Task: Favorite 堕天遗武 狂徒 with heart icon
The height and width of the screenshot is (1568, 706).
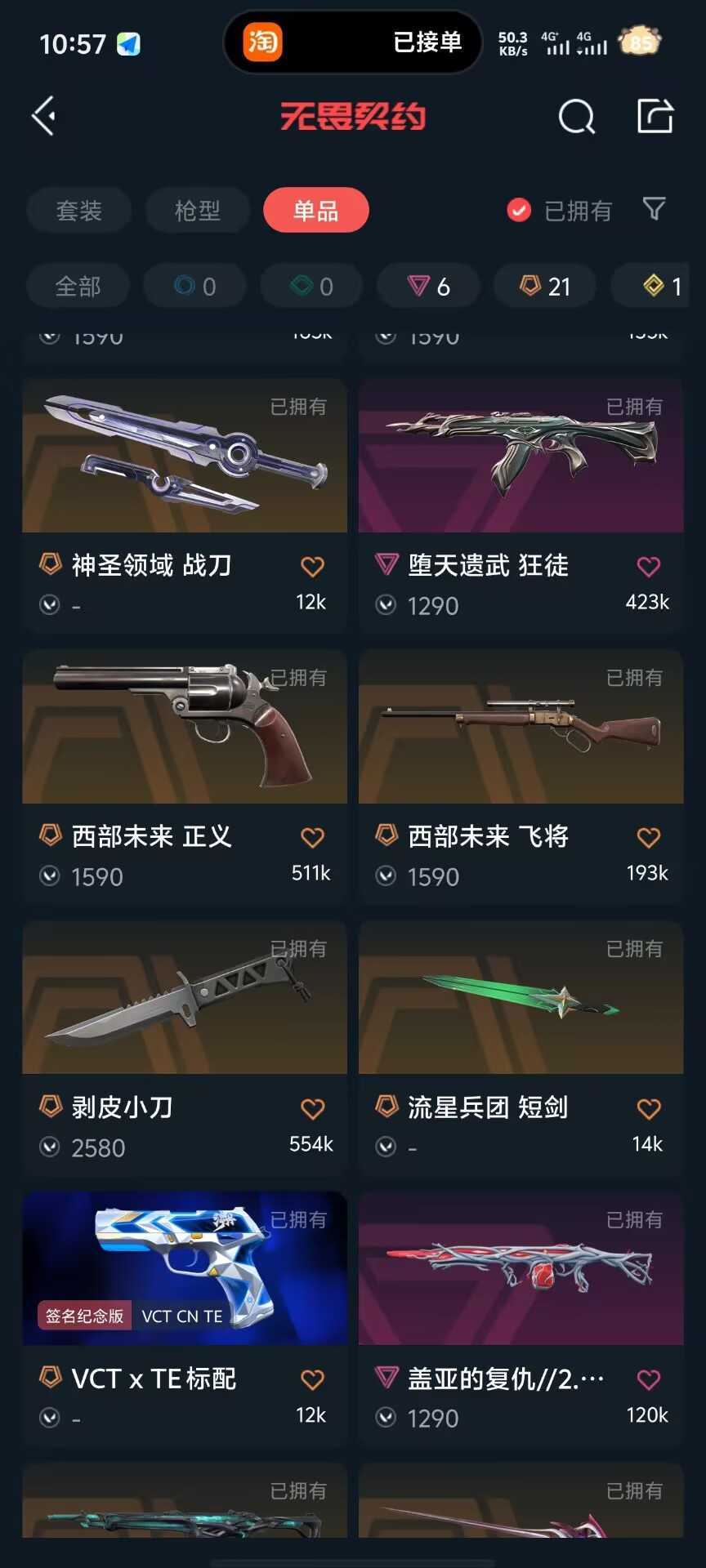Action: 648,566
